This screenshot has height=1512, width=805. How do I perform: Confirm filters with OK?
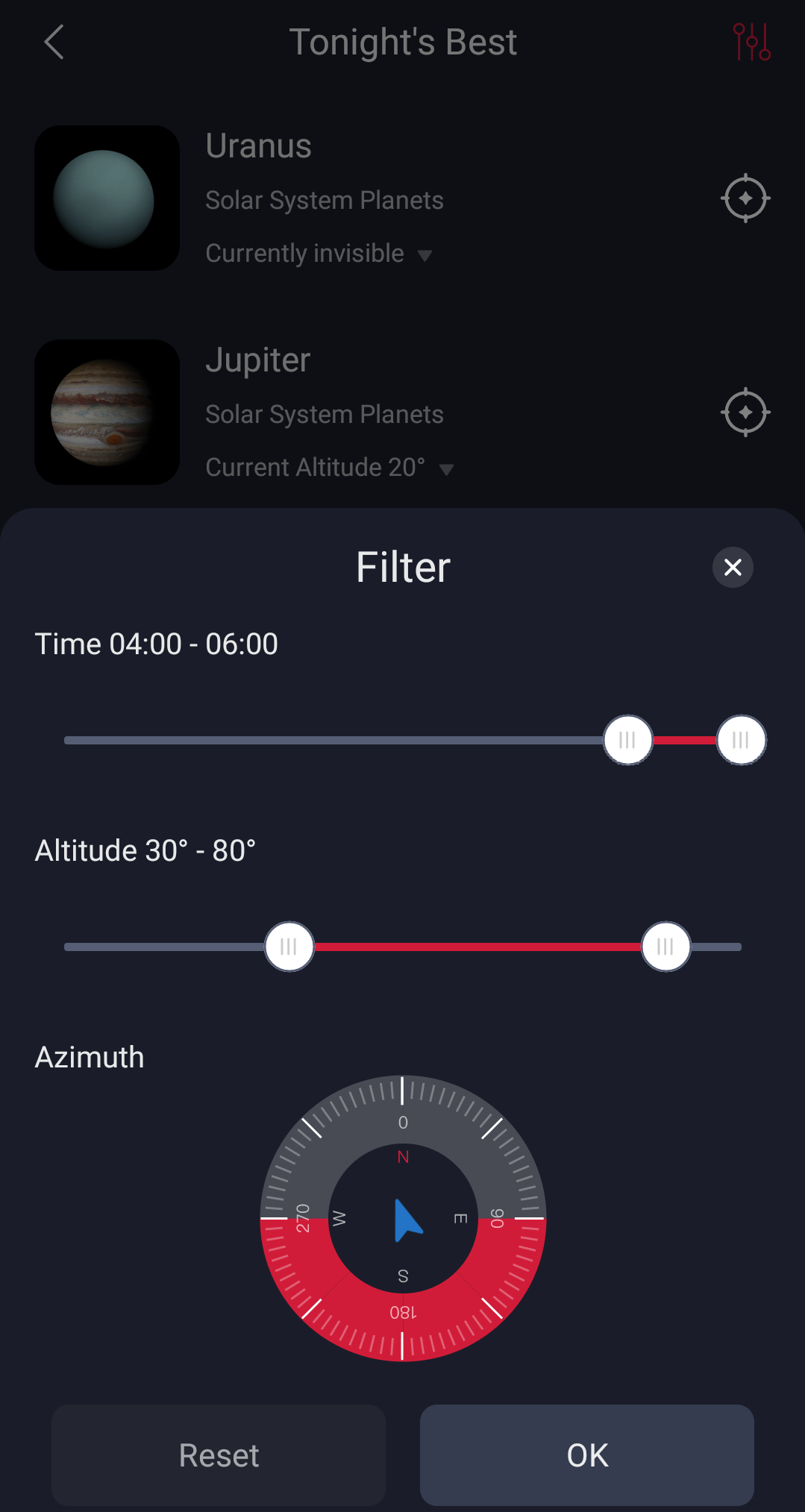point(587,1455)
